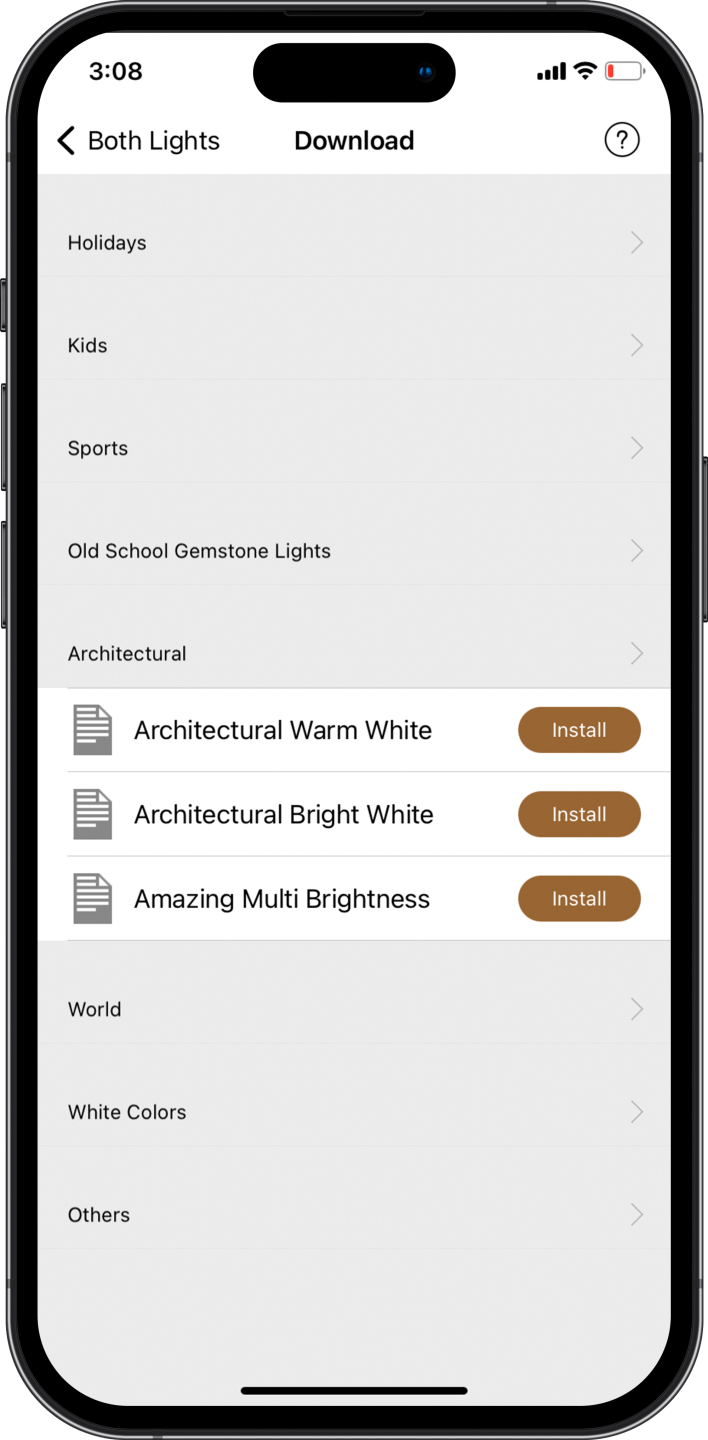Install Architectural Bright White
Viewport: 708px width, 1440px height.
pos(578,814)
